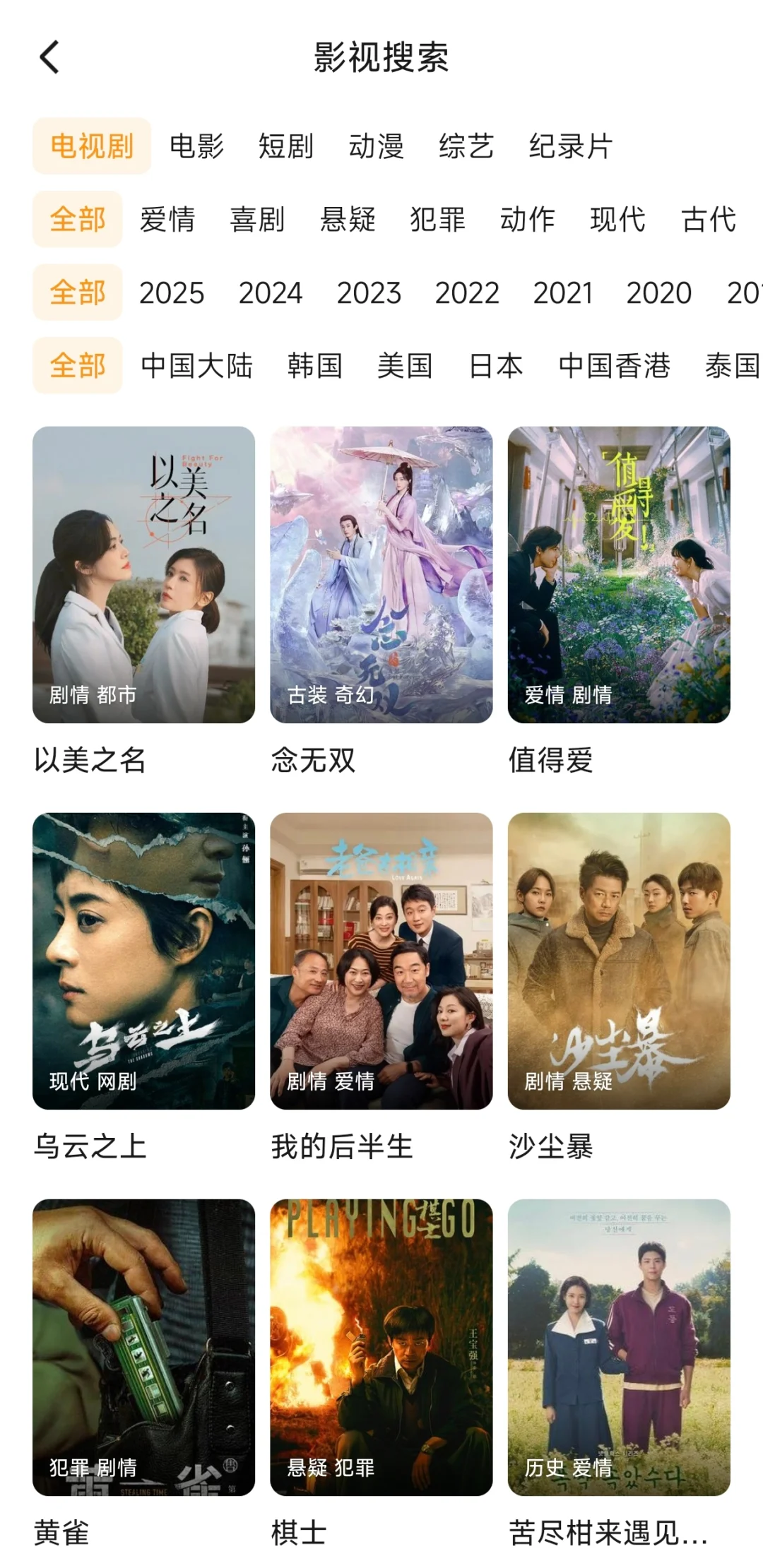View details for 乌云之上
Screen dimensions: 763x1568
tap(143, 961)
